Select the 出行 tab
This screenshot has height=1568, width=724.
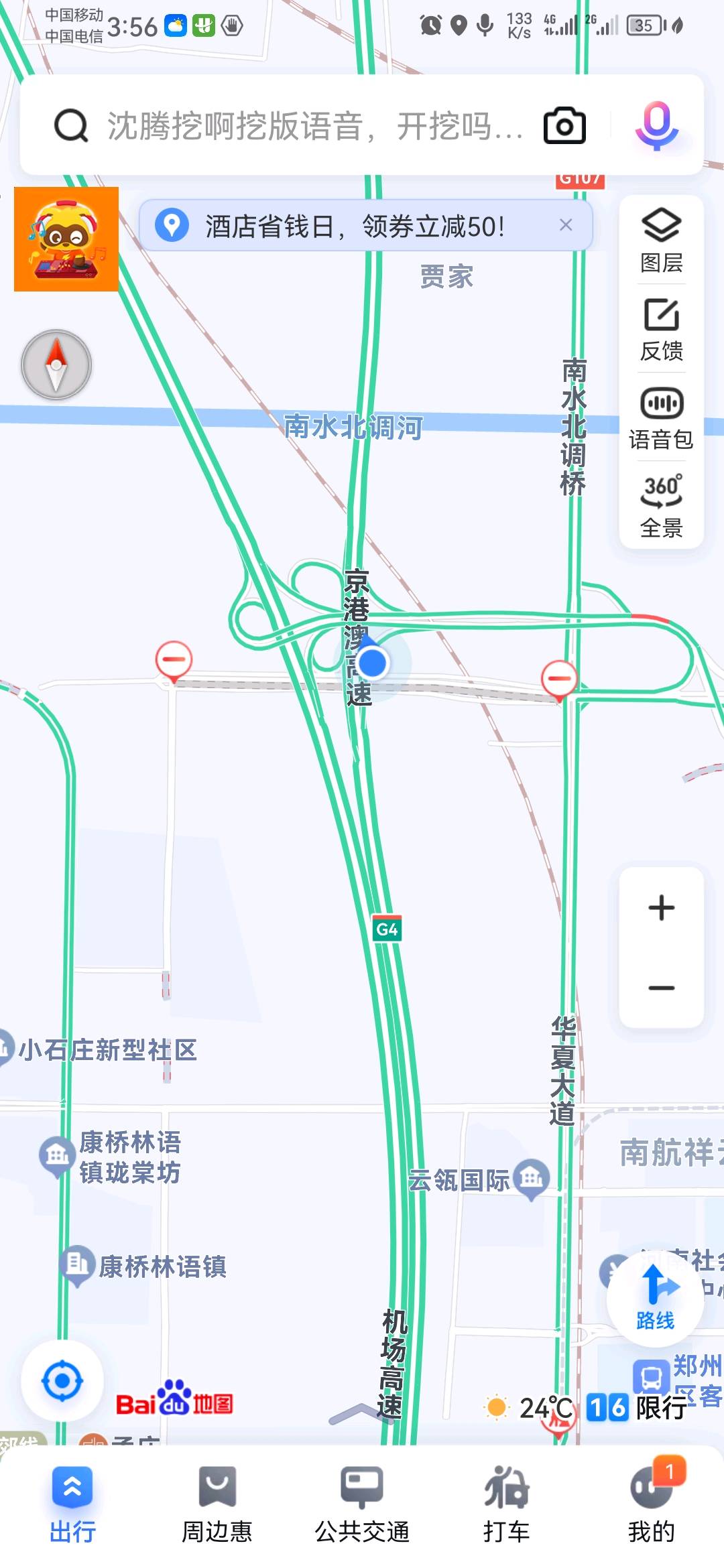[x=72, y=1504]
